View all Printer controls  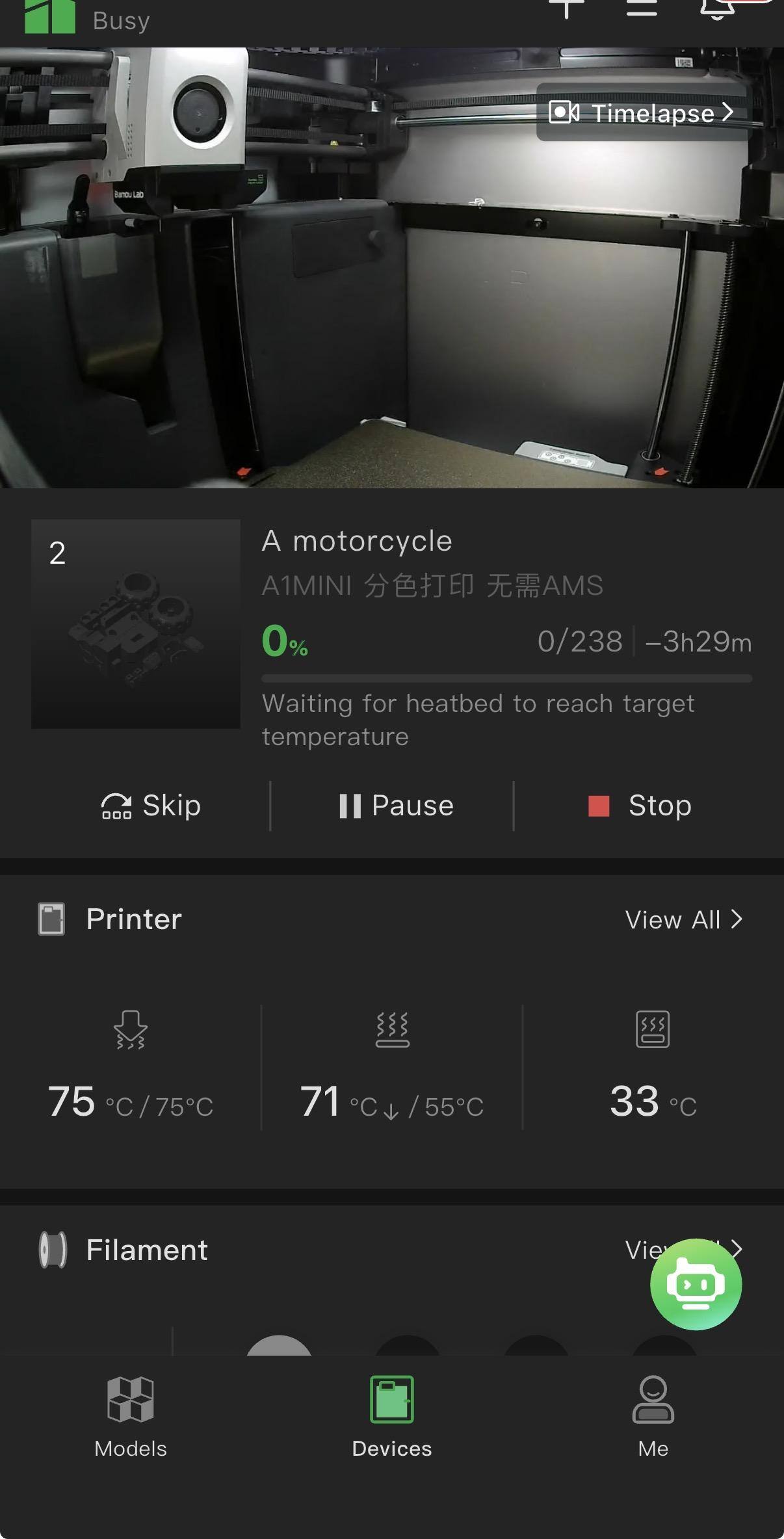pos(683,919)
